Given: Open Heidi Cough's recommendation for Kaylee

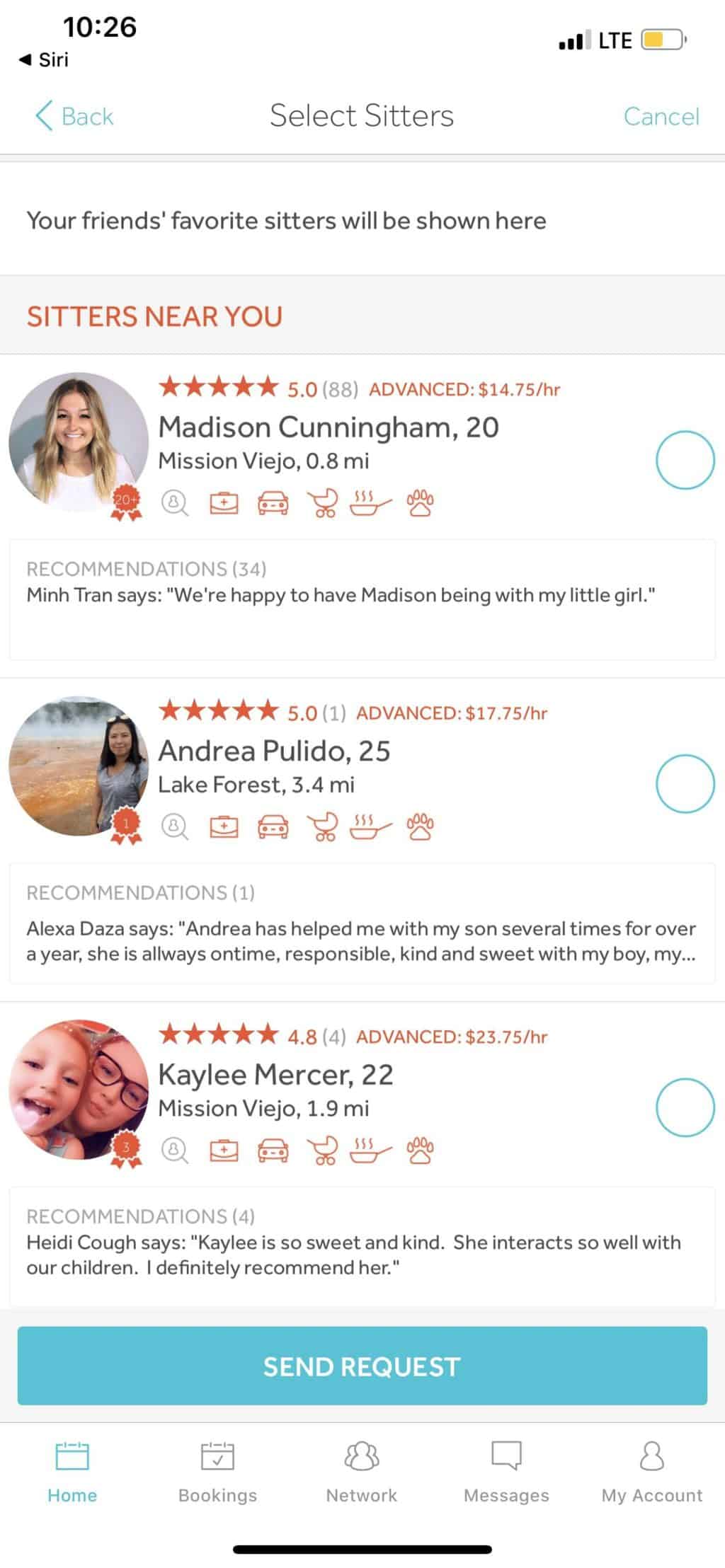Looking at the screenshot, I should 362,1247.
